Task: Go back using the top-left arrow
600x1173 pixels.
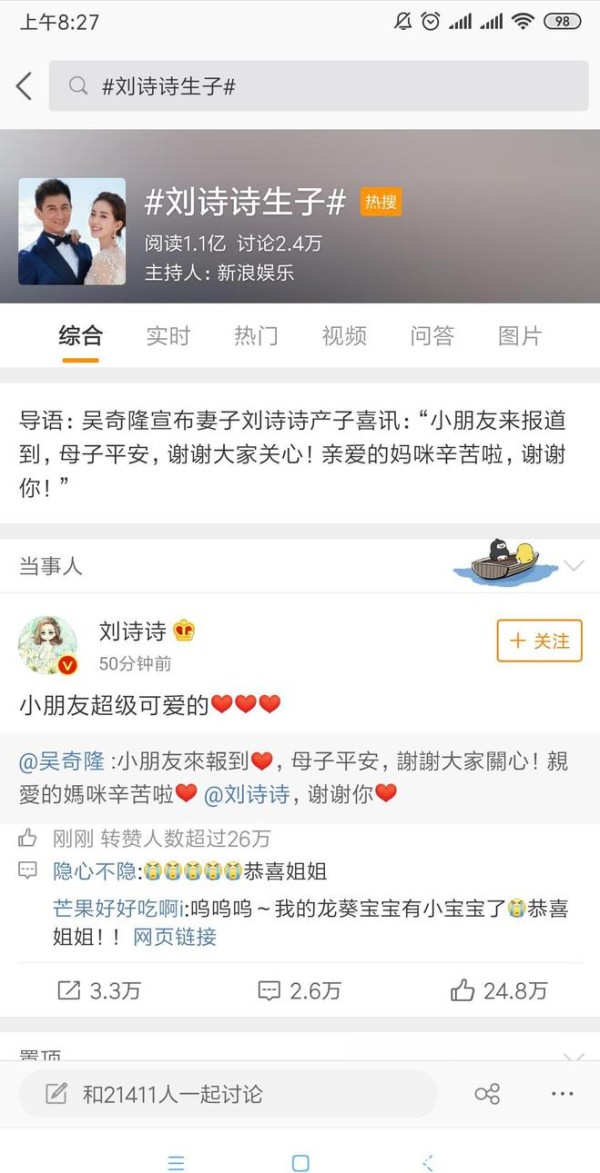Action: click(x=24, y=86)
